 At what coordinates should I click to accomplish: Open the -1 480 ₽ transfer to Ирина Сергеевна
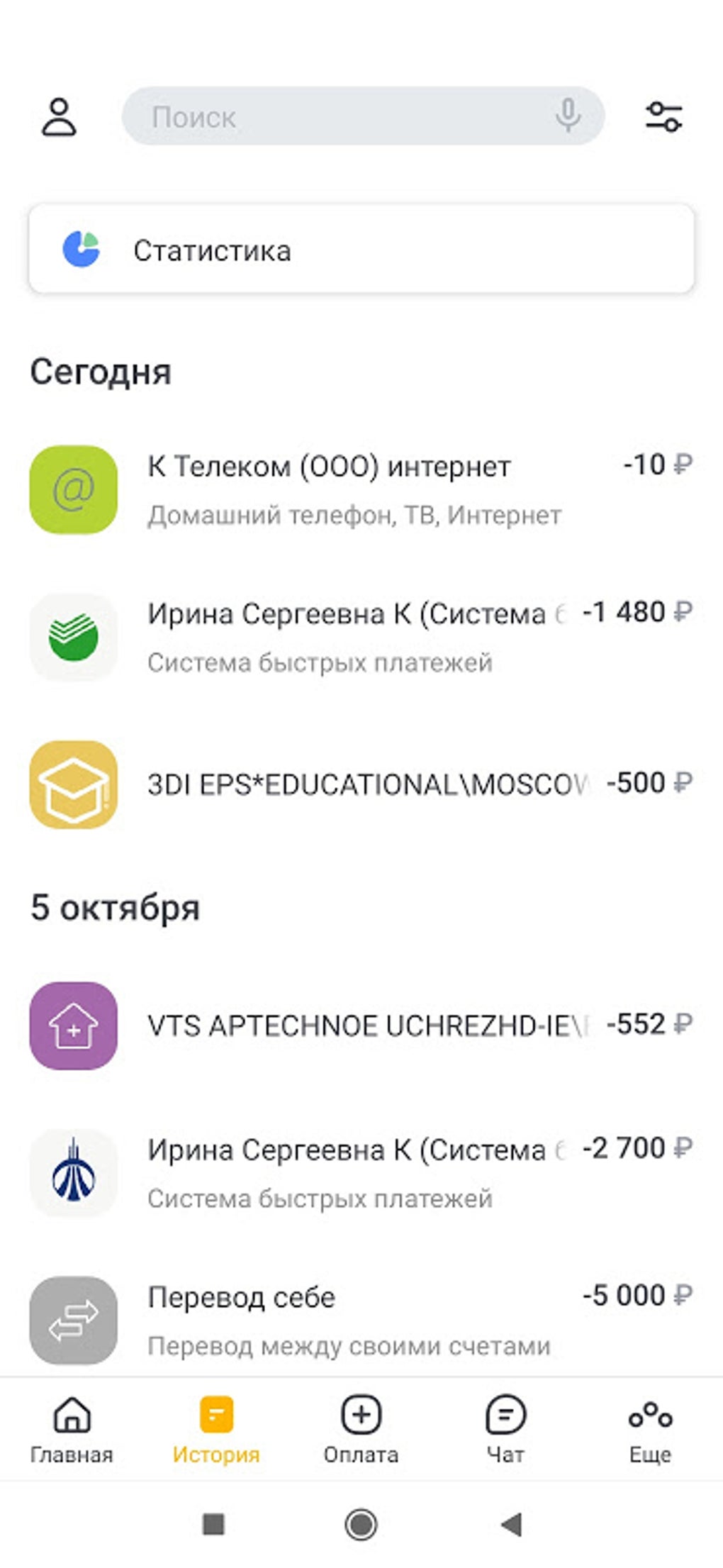(361, 636)
